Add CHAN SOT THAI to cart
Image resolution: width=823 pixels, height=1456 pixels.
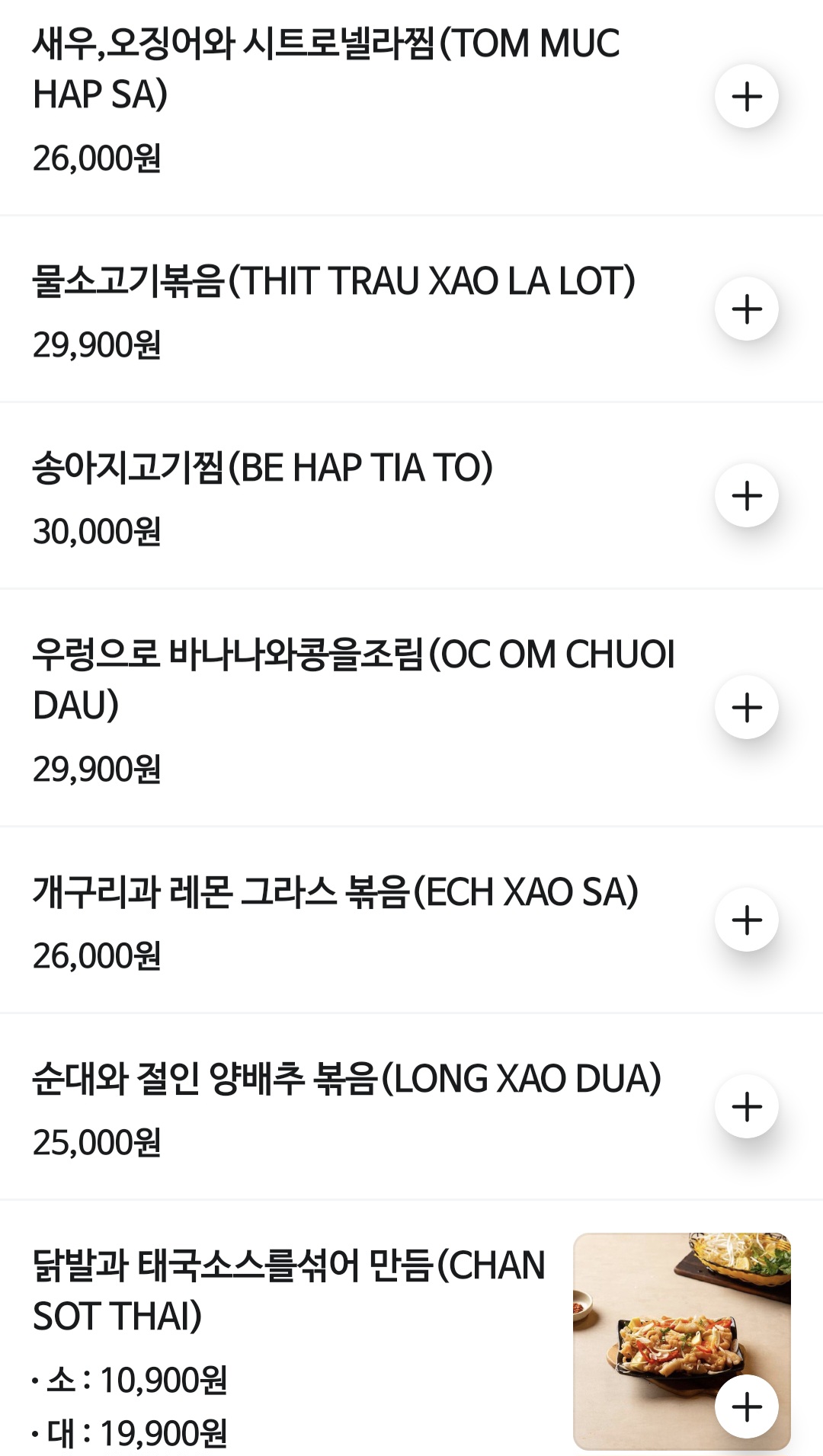tap(746, 1406)
